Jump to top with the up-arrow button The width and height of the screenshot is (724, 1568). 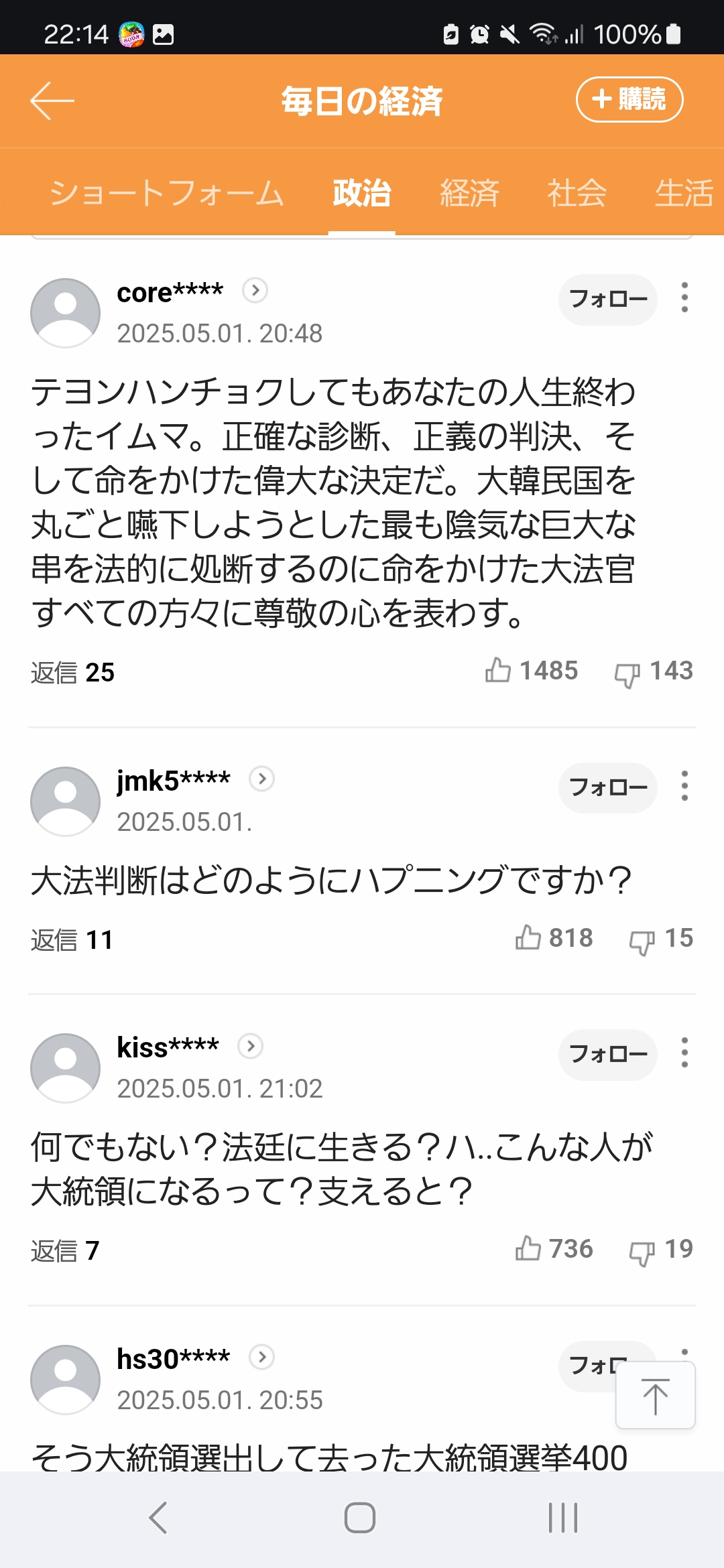[x=655, y=1396]
